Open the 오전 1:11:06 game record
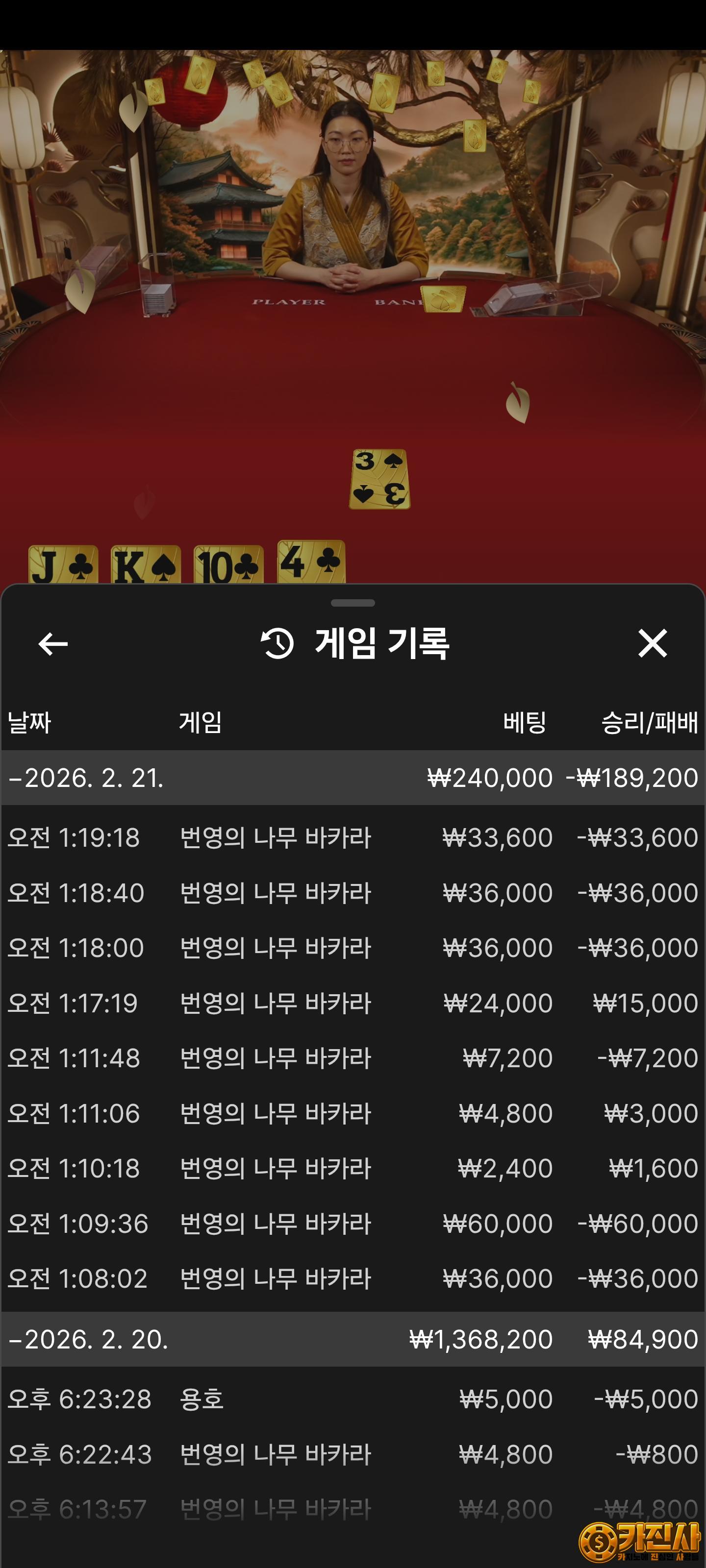706x1568 pixels. (353, 1113)
